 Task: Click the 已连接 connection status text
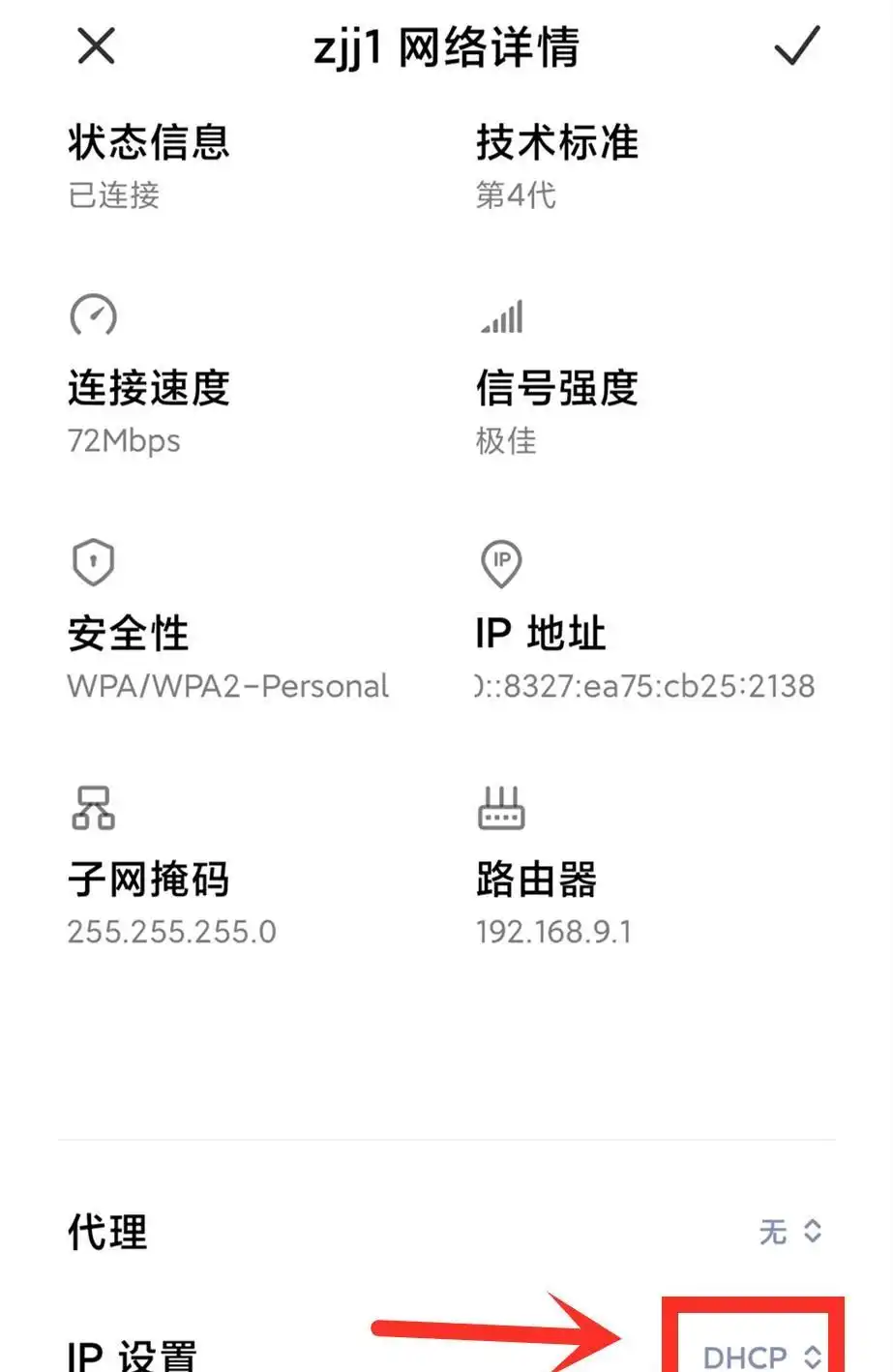point(114,196)
